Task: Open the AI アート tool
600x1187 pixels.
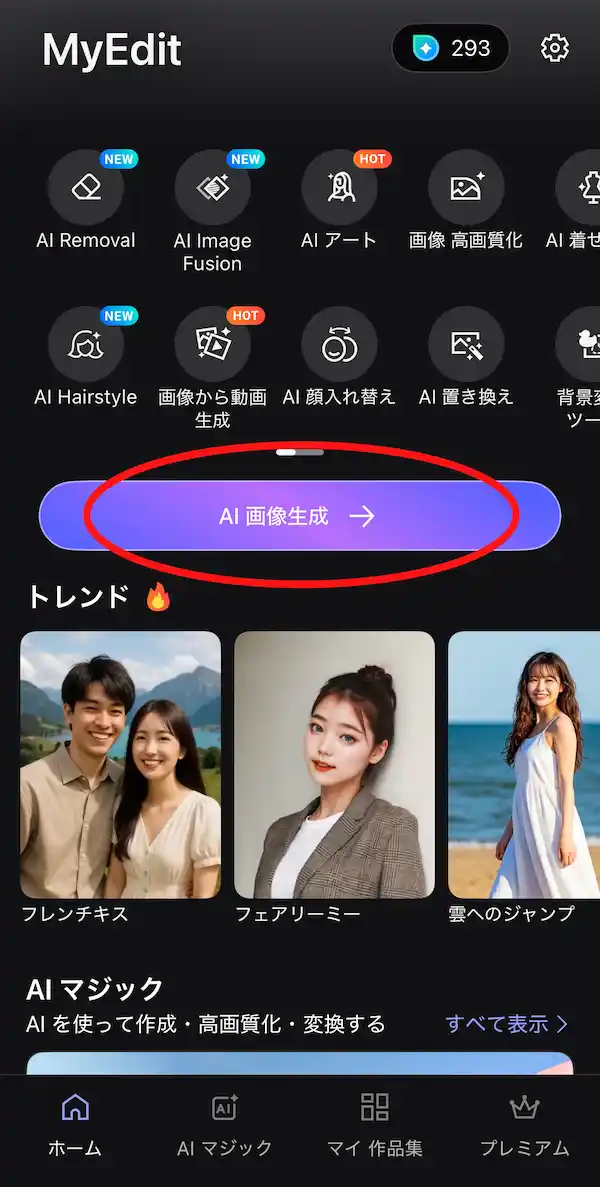Action: [x=339, y=188]
